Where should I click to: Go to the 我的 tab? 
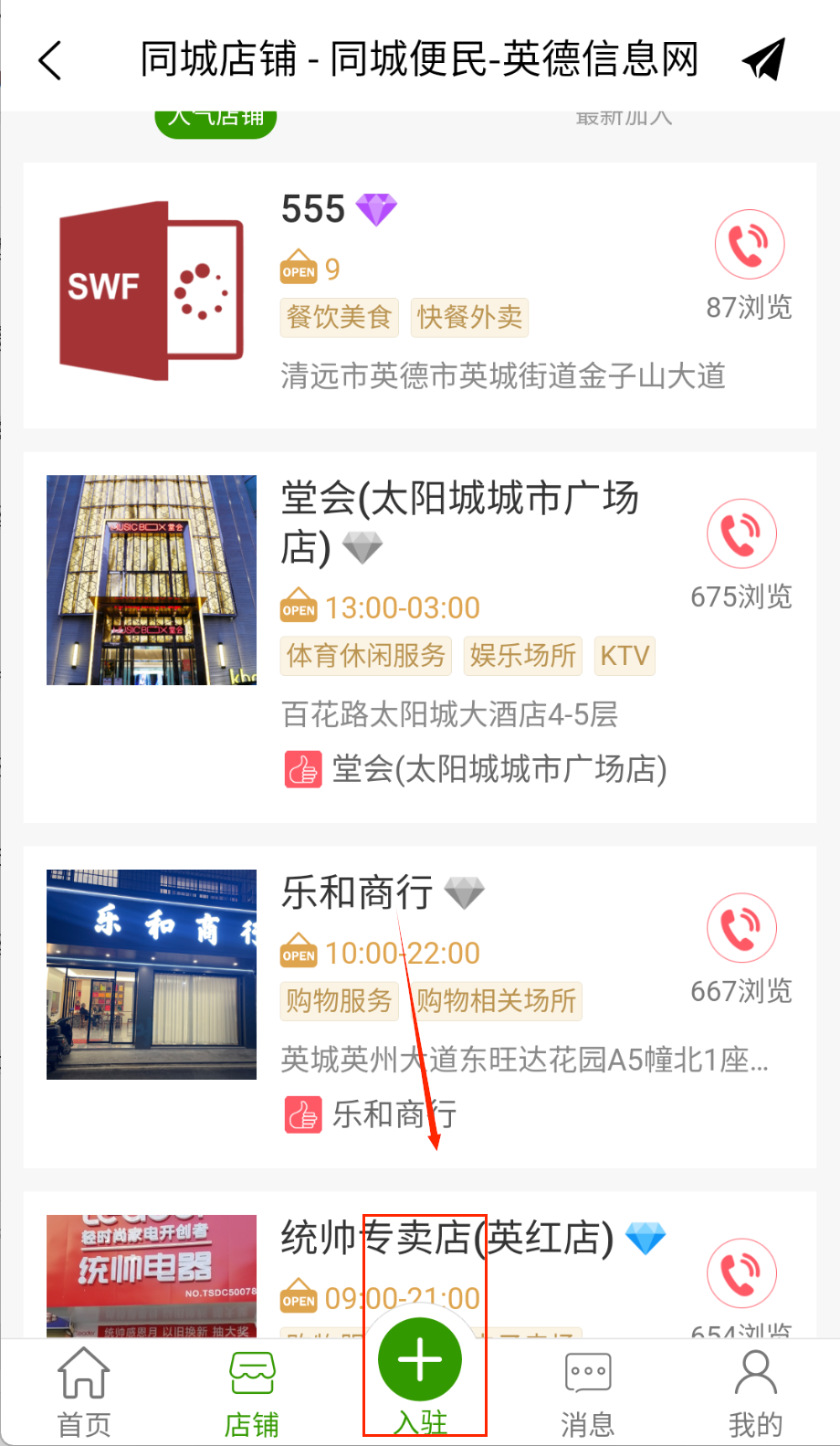tap(755, 1388)
